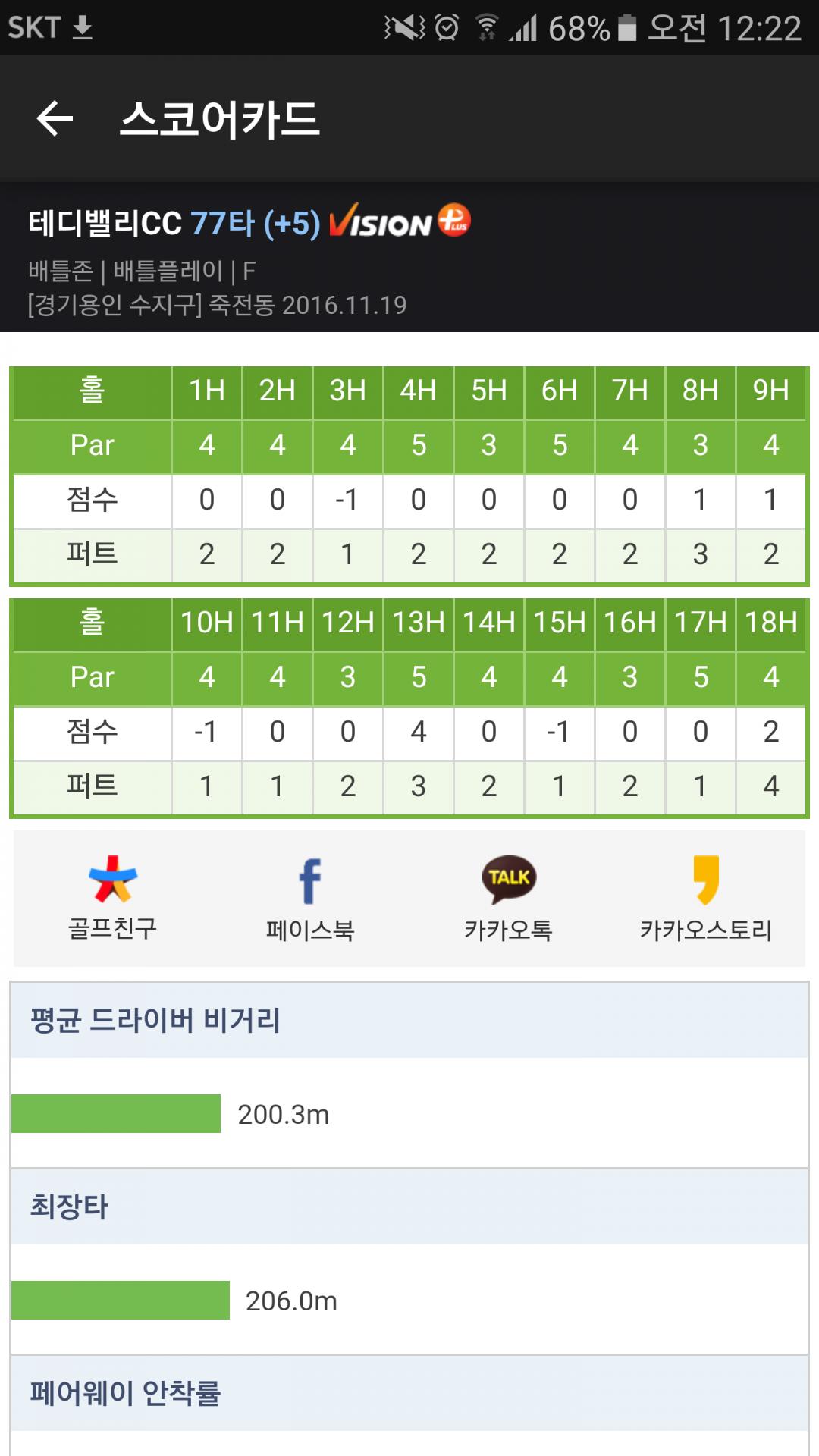Viewport: 819px width, 1456px height.
Task: Share scorecard to 골프친구
Action: [112, 897]
